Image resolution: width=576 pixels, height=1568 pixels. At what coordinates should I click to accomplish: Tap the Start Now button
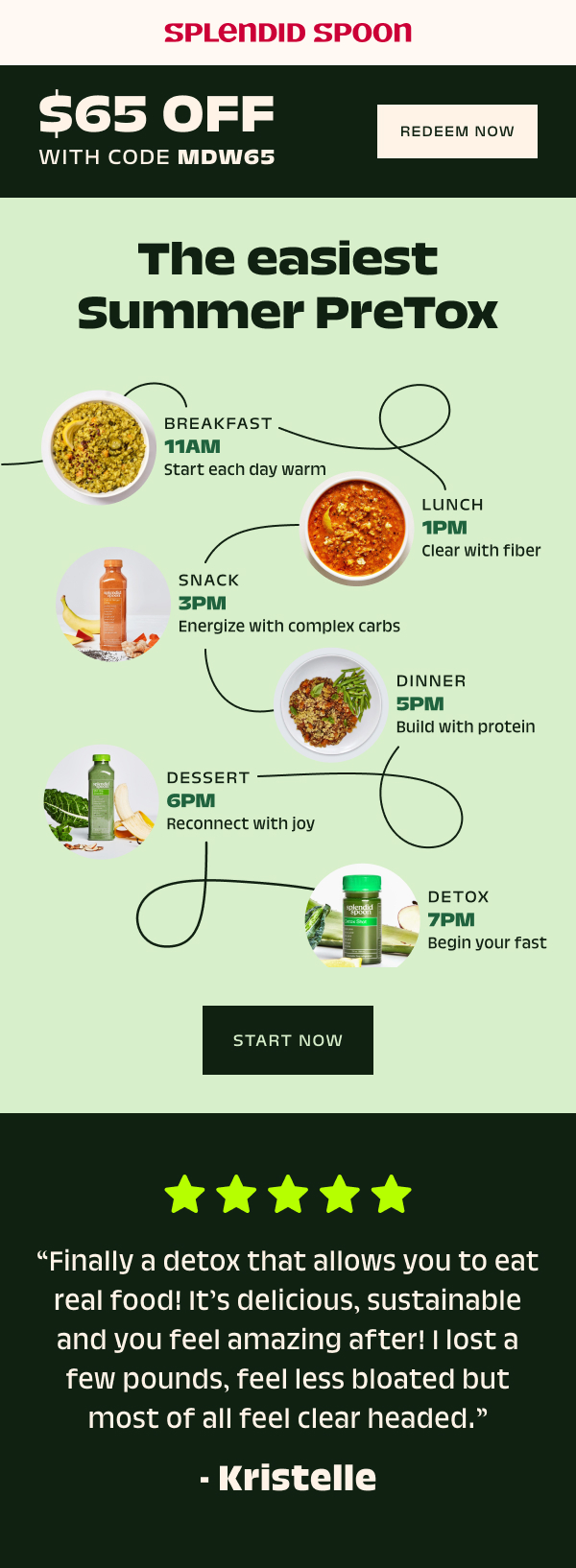click(x=288, y=1040)
